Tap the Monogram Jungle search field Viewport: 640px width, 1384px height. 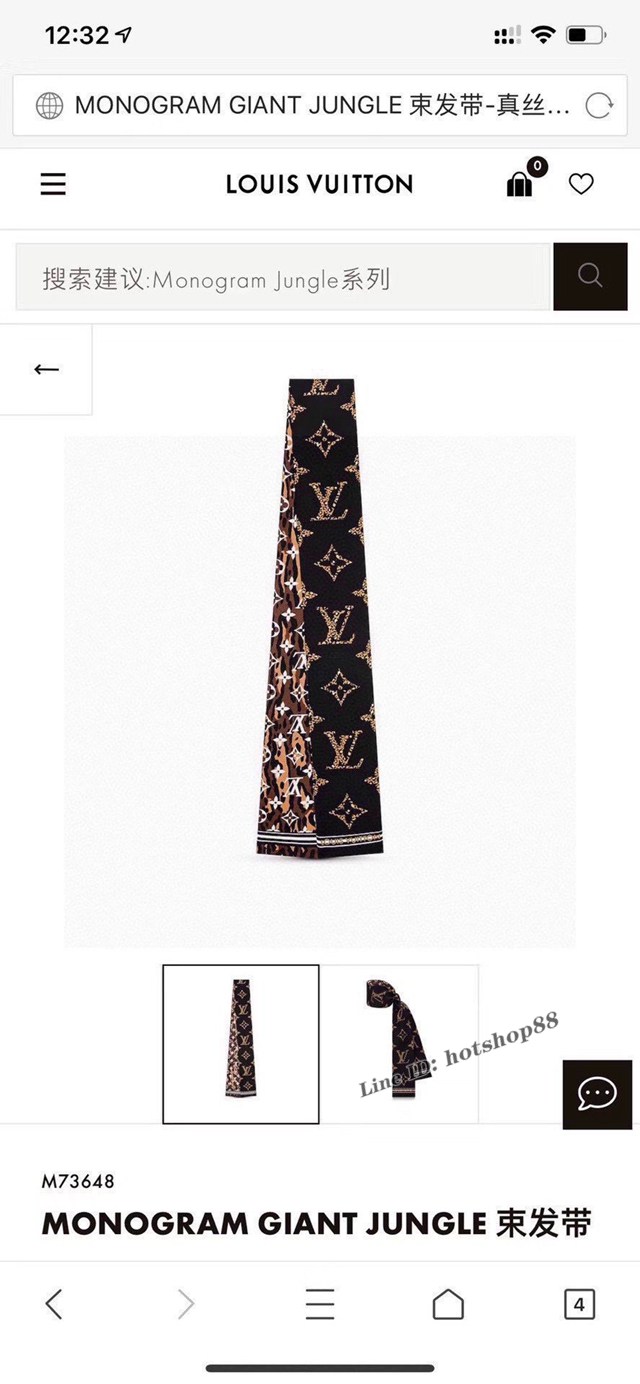coord(282,278)
